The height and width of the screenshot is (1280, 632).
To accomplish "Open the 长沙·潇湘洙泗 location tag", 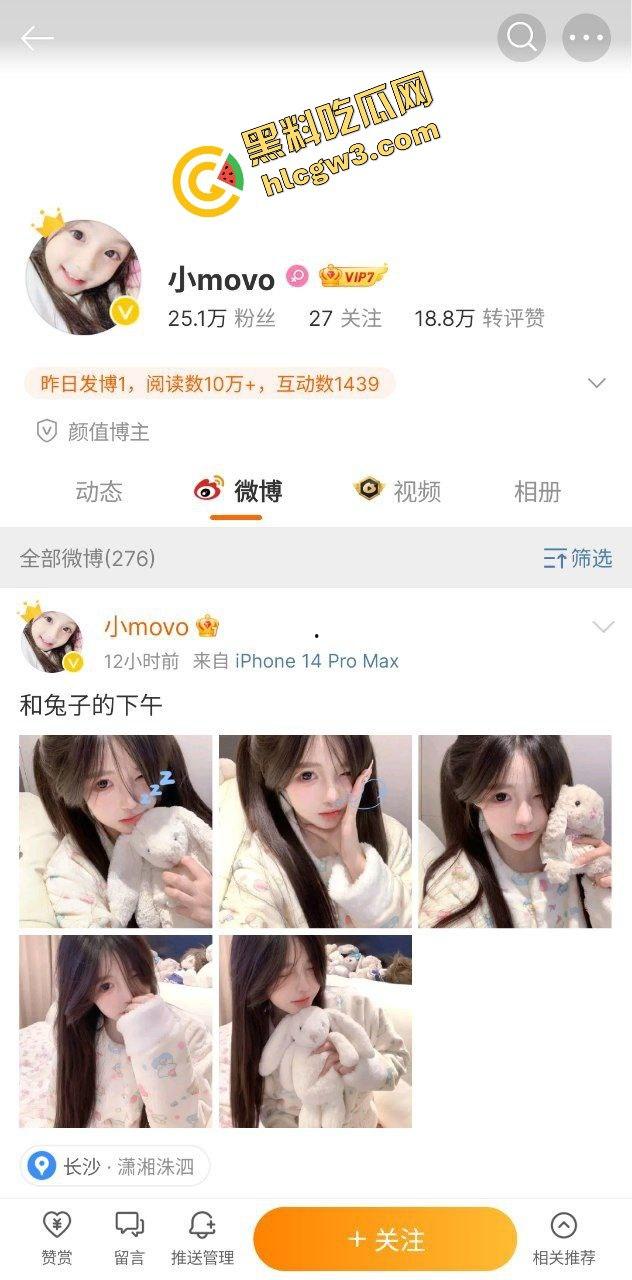I will tap(115, 1166).
